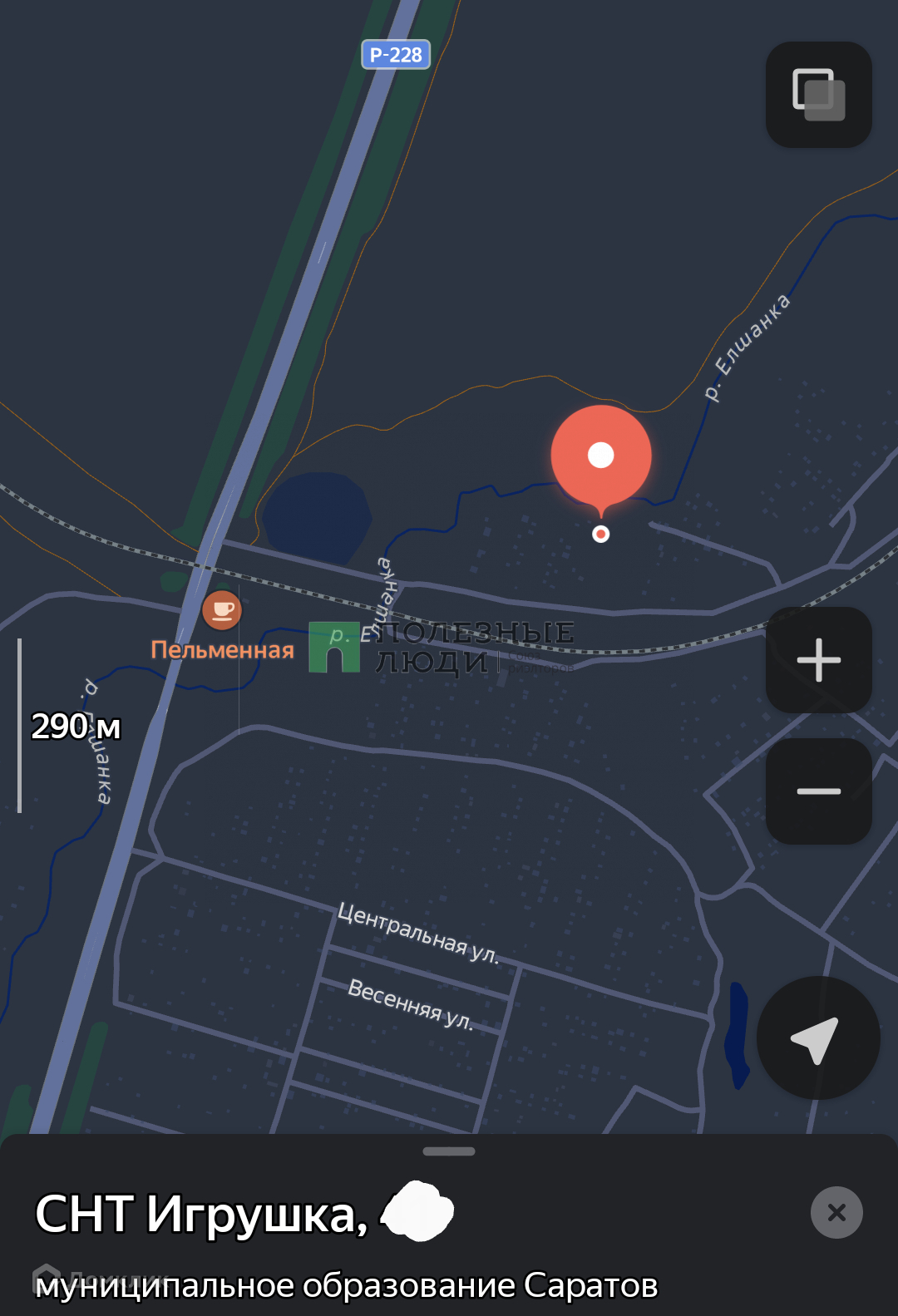898x1316 pixels.
Task: Open the Пельменная cafe place marker
Action: pos(222,611)
